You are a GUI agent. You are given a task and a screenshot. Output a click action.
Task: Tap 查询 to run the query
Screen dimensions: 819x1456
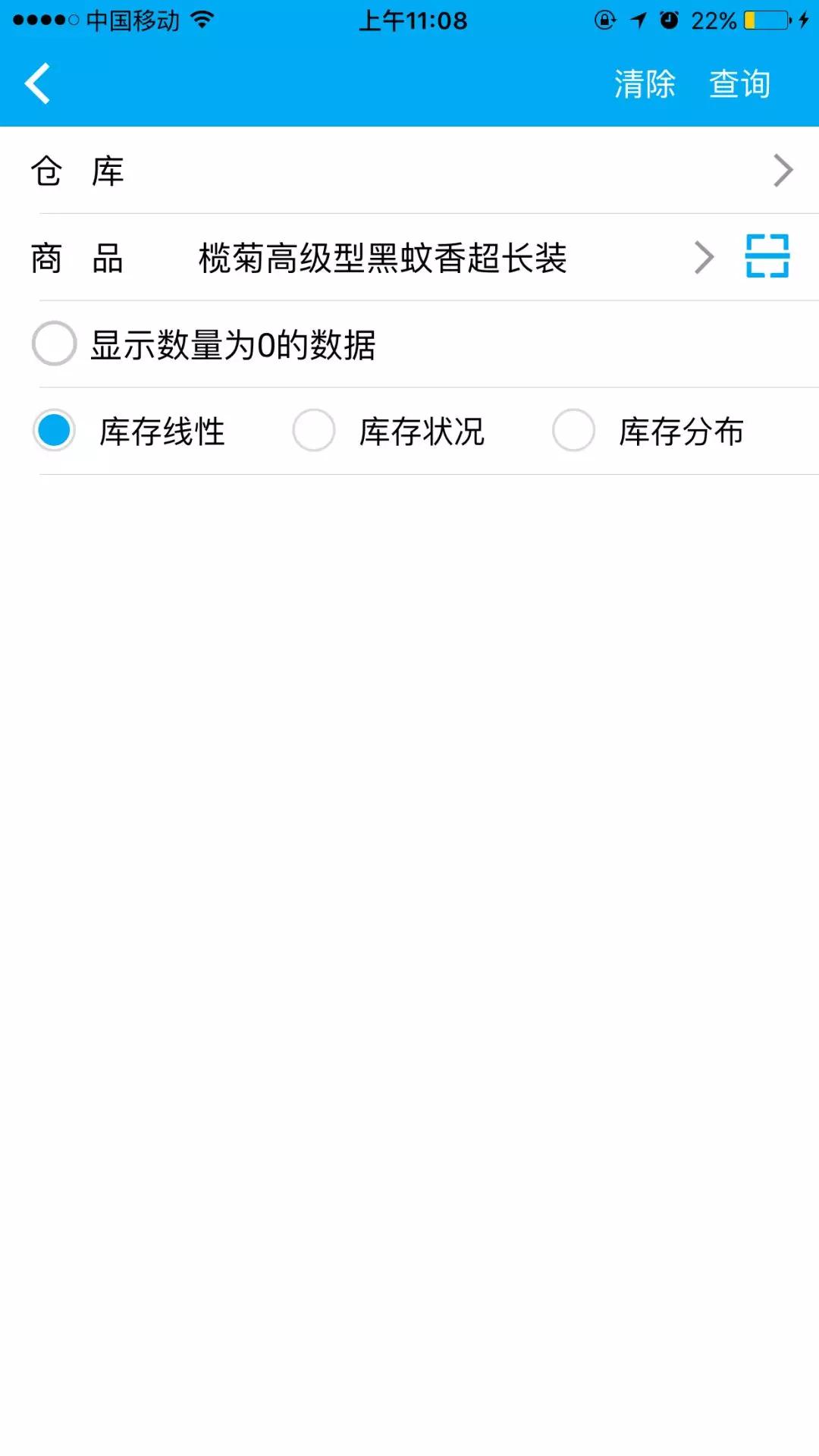739,84
